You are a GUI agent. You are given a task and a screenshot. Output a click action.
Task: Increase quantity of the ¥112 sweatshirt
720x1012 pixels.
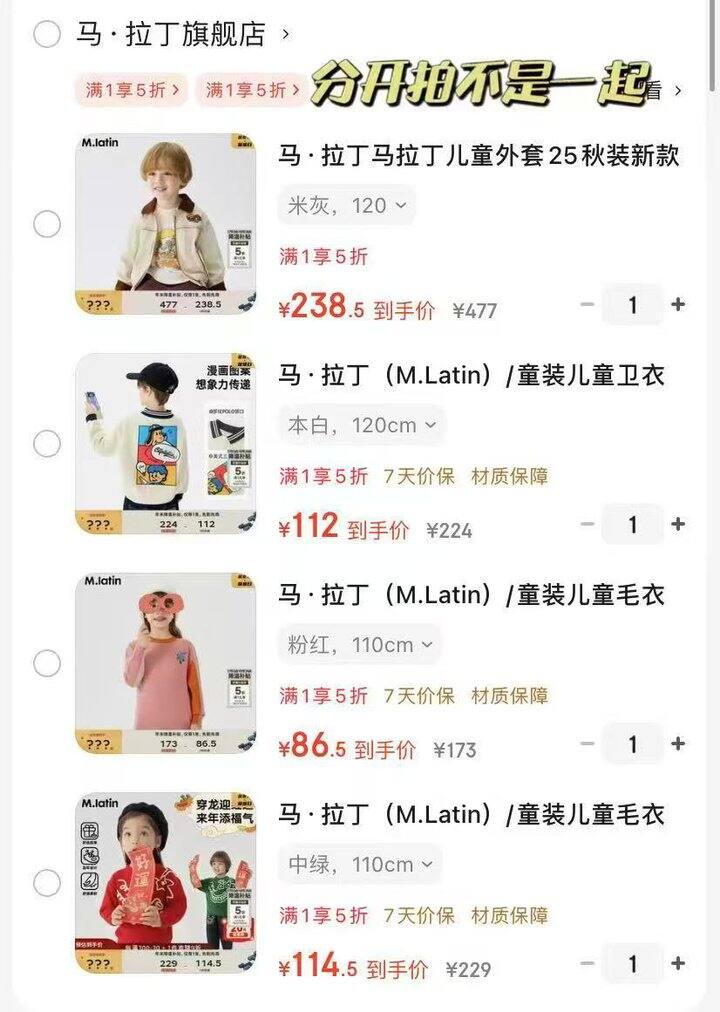[678, 524]
